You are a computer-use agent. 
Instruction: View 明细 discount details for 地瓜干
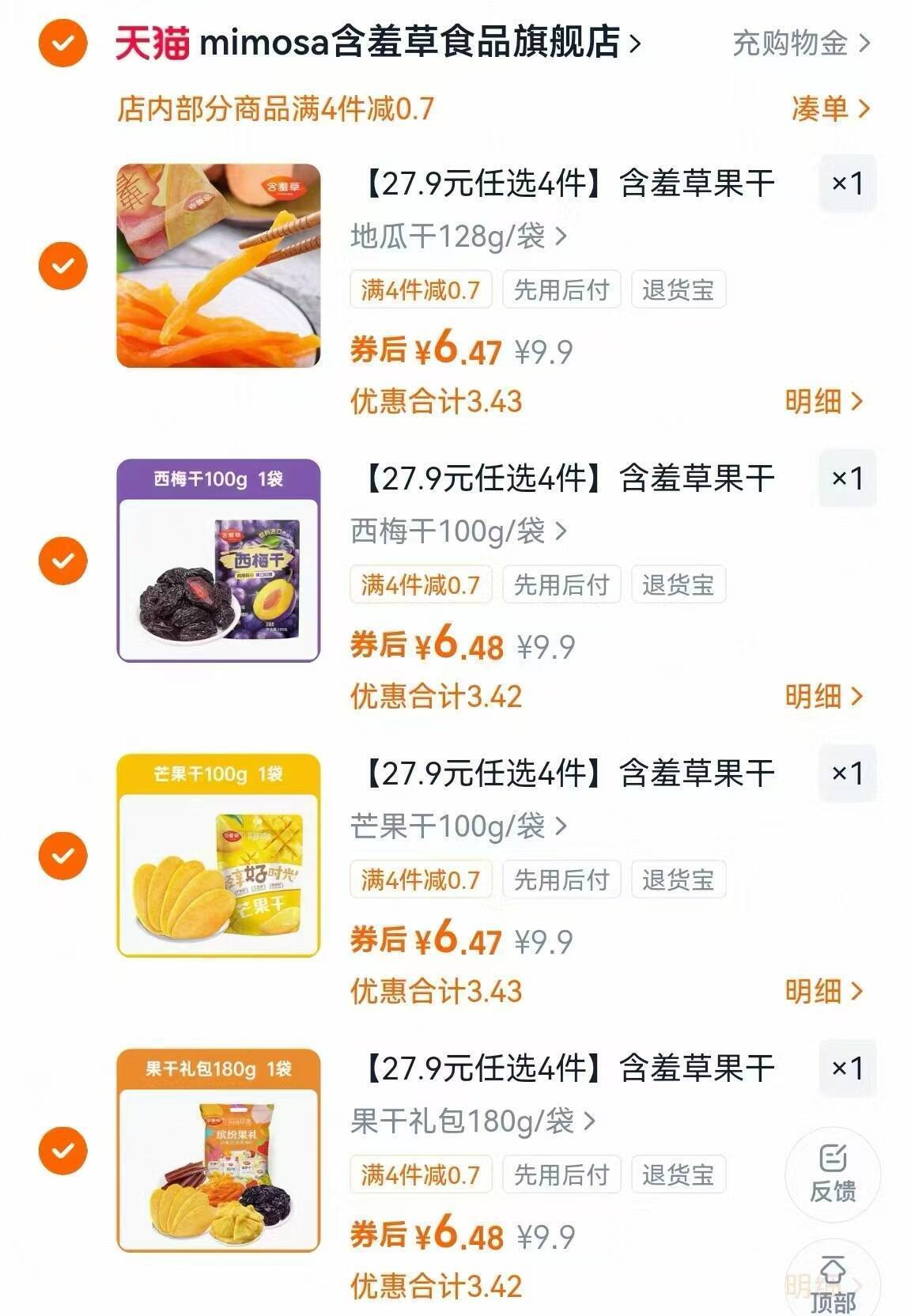coord(823,401)
